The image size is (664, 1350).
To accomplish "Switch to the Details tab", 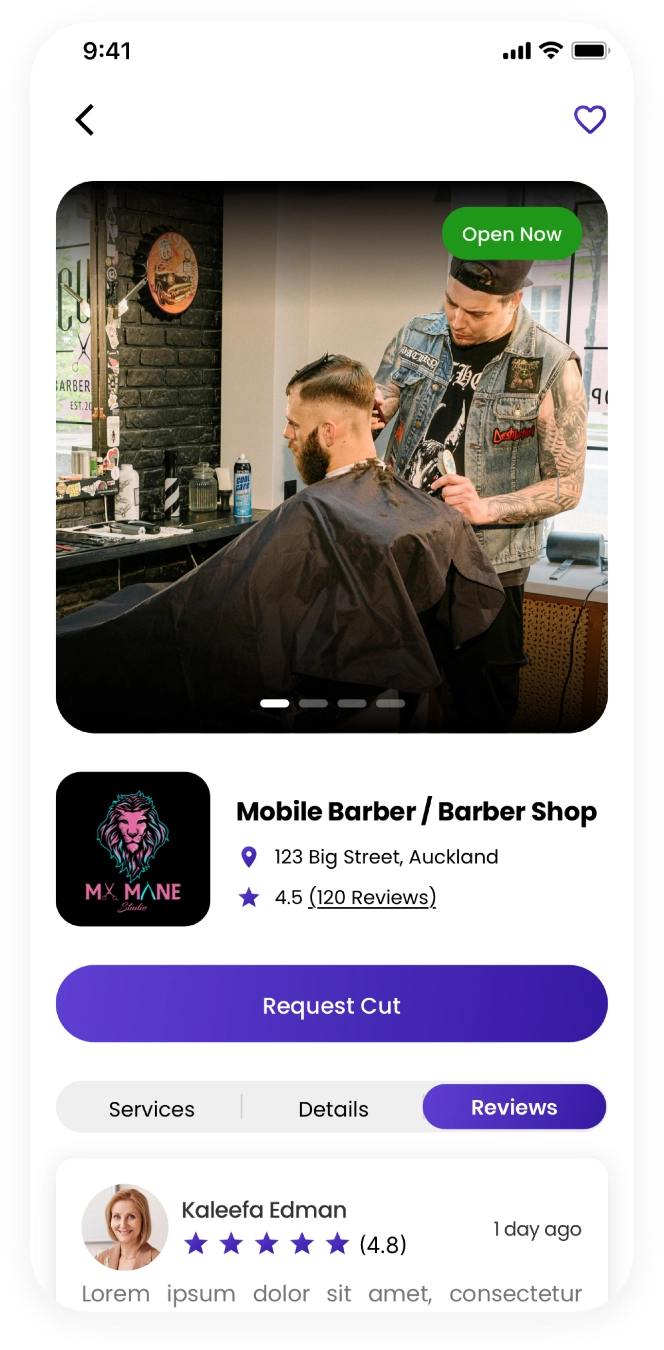I will [x=333, y=1109].
